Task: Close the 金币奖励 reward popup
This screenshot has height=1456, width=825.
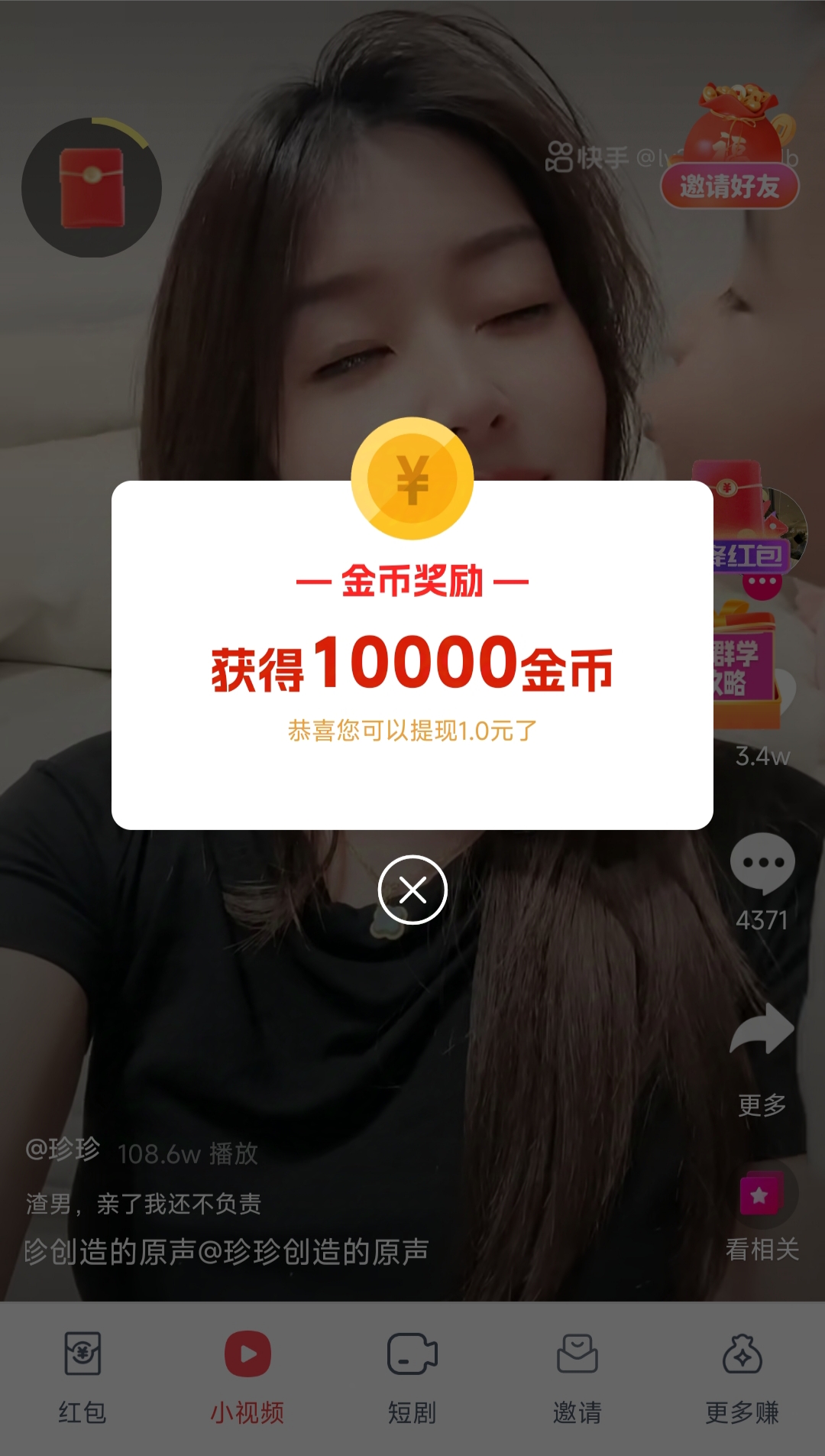Action: tap(412, 890)
